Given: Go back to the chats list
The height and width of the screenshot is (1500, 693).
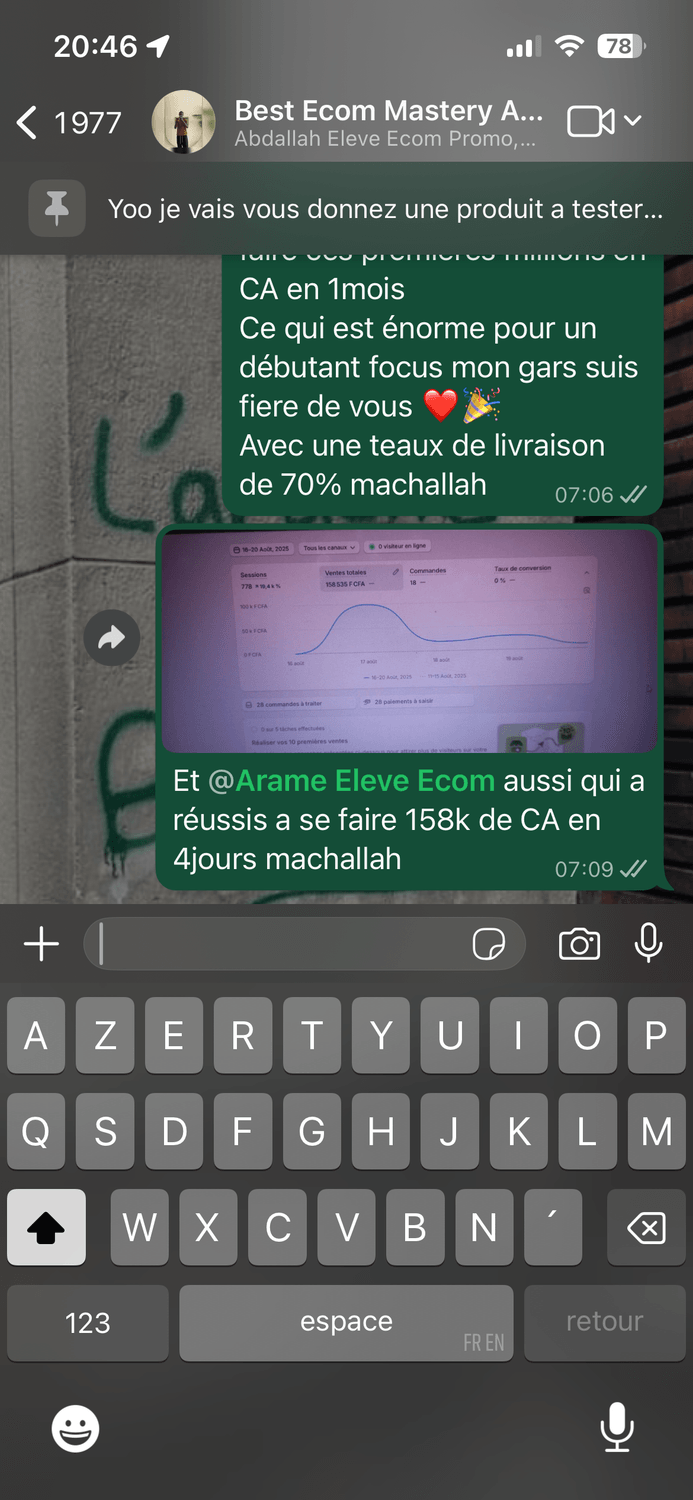Looking at the screenshot, I should (65, 123).
